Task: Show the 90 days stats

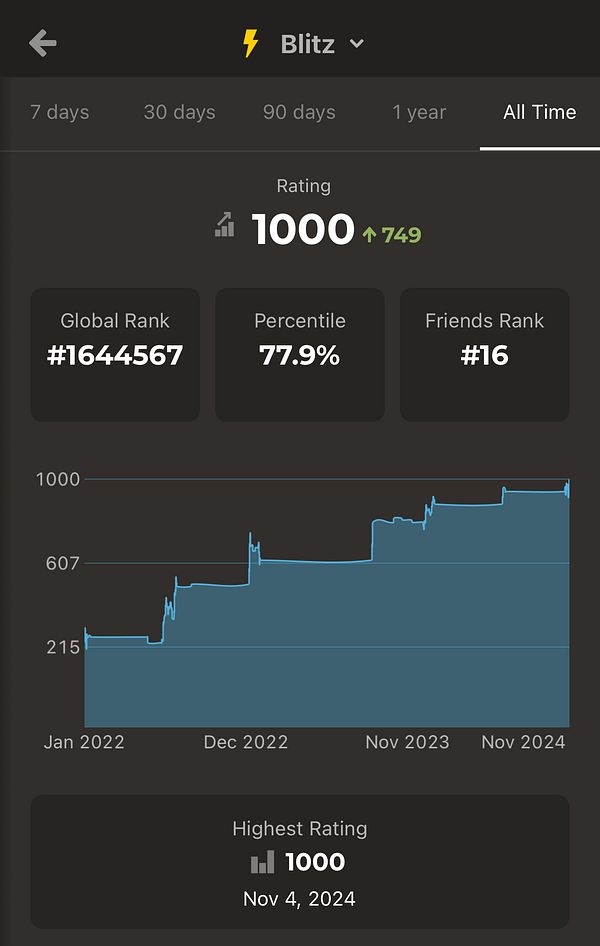Action: pos(299,112)
